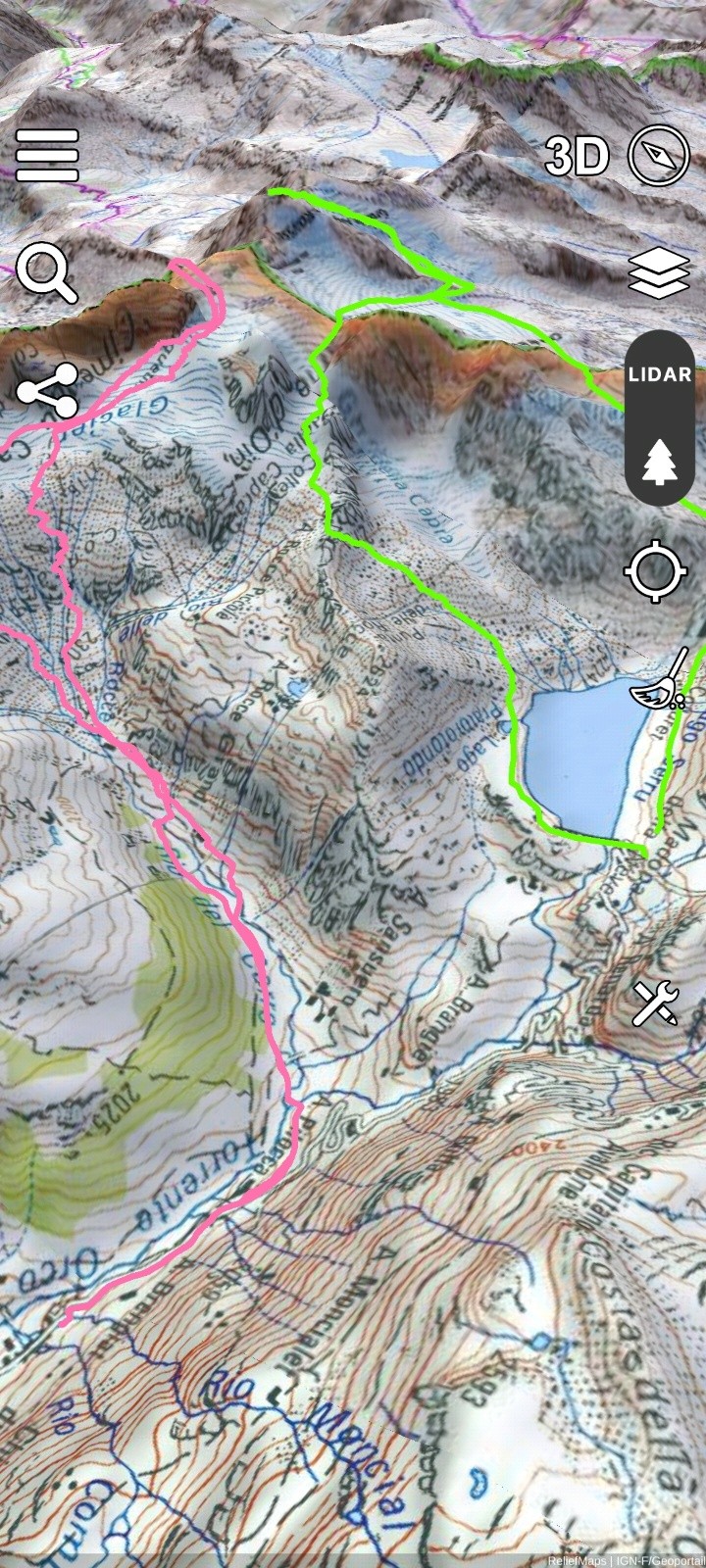The image size is (706, 1568).
Task: Center map on my location
Action: [x=654, y=570]
